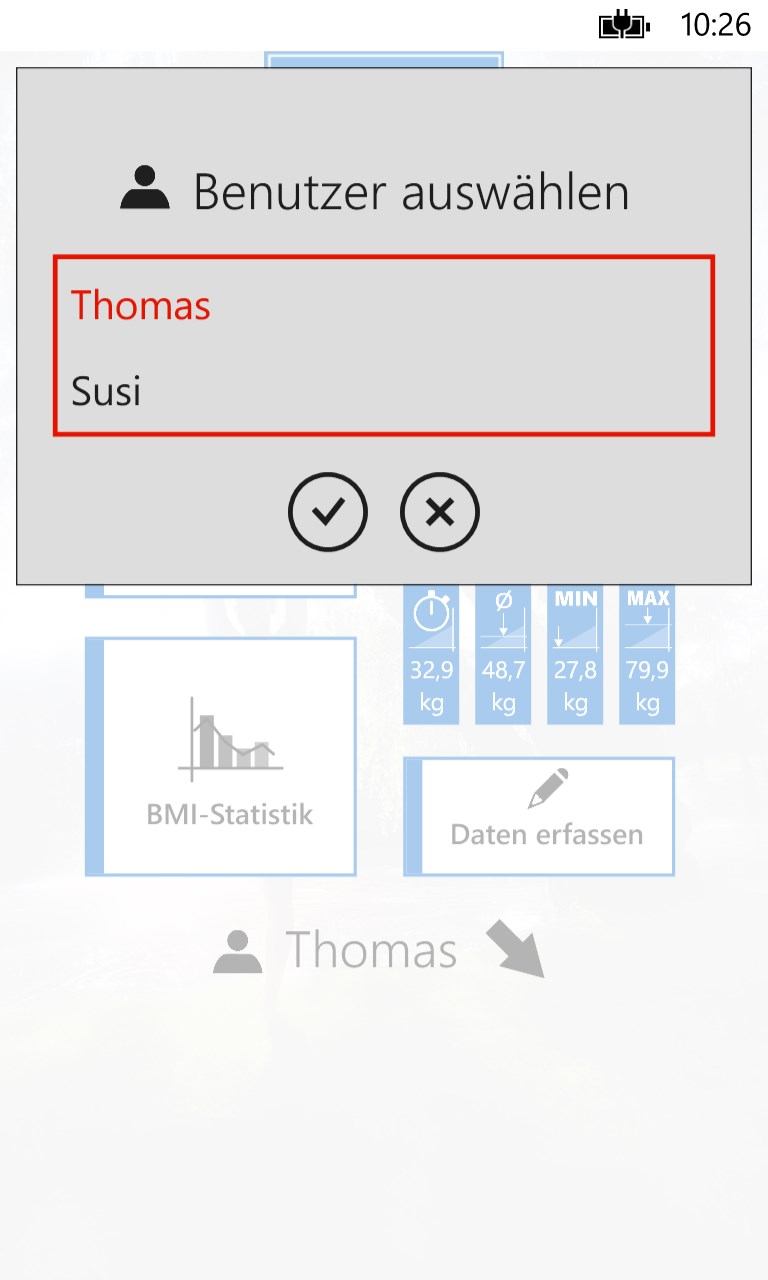Click the Benutzer auswählen dialog title
Viewport: 768px width, 1280px height.
(x=411, y=191)
